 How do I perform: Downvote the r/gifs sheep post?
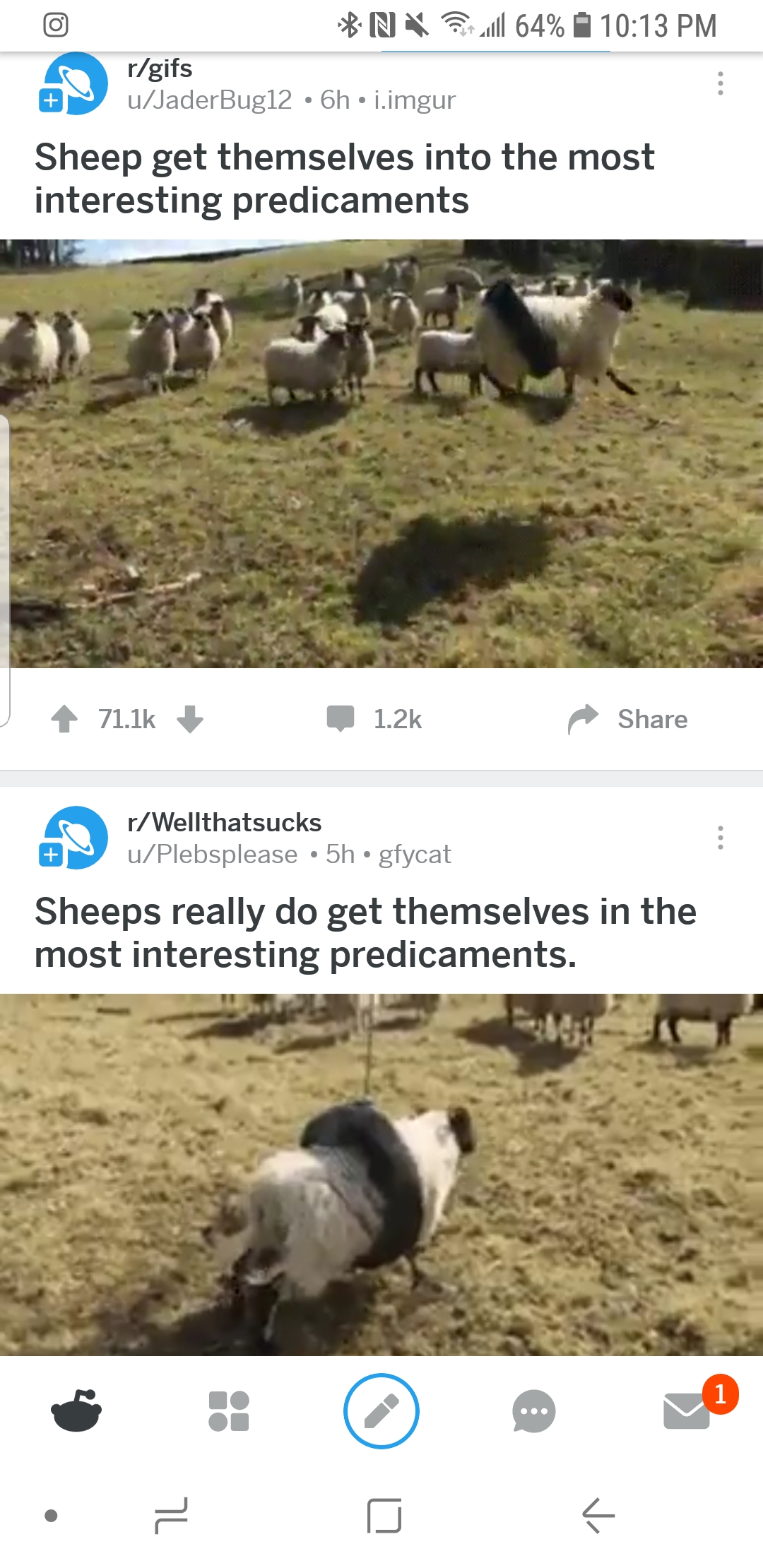(190, 719)
